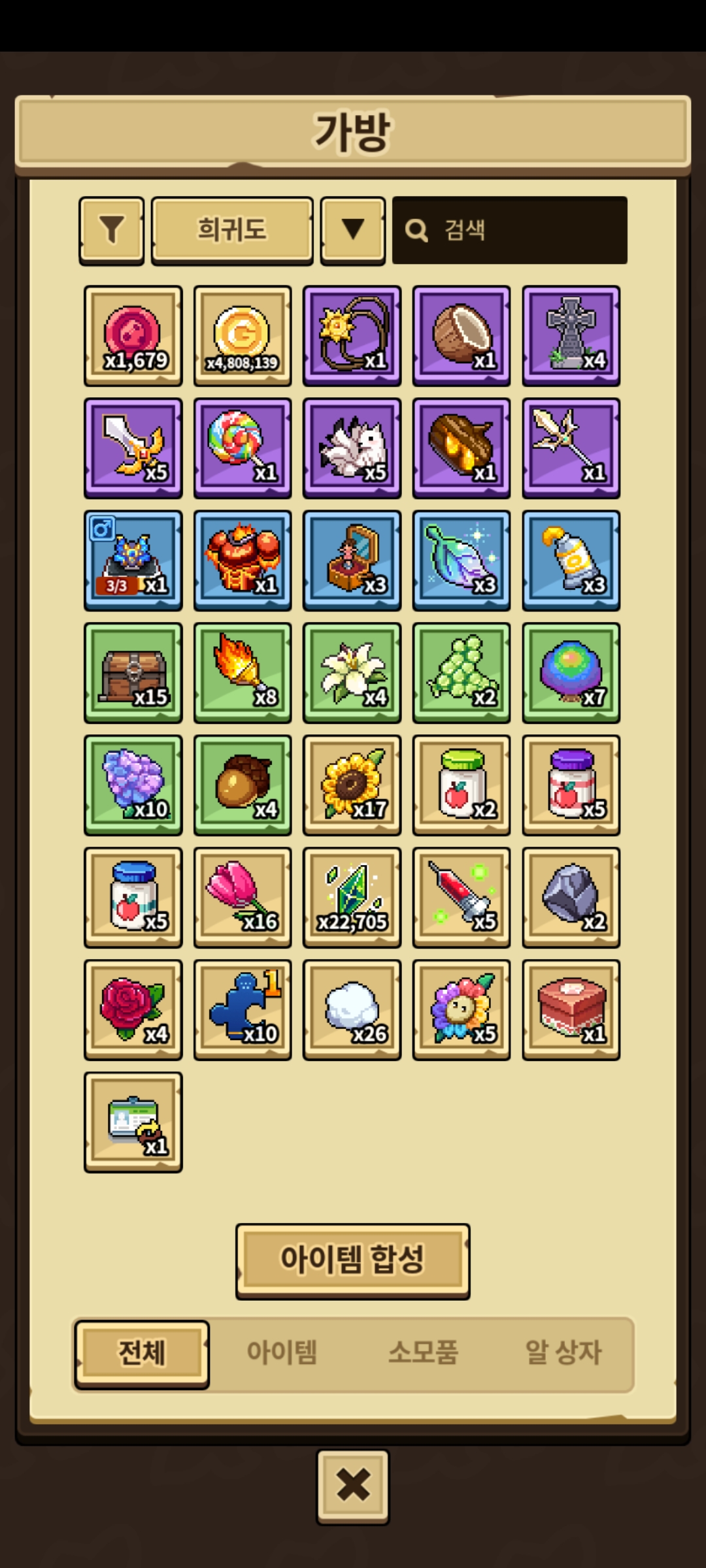Open the filter funnel button
Viewport: 706px width, 1568px height.
(112, 230)
